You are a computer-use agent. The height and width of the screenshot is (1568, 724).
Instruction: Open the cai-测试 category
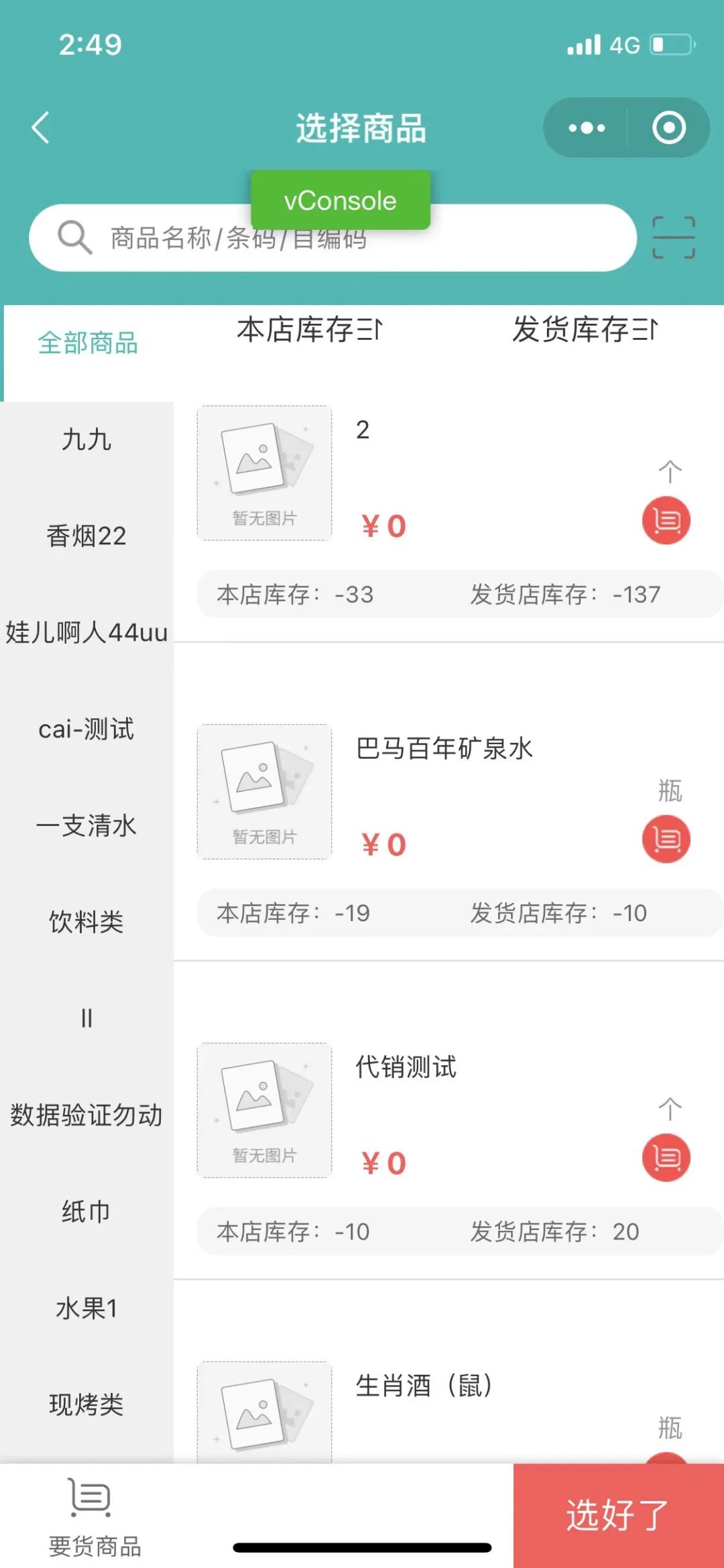pyautogui.click(x=86, y=729)
